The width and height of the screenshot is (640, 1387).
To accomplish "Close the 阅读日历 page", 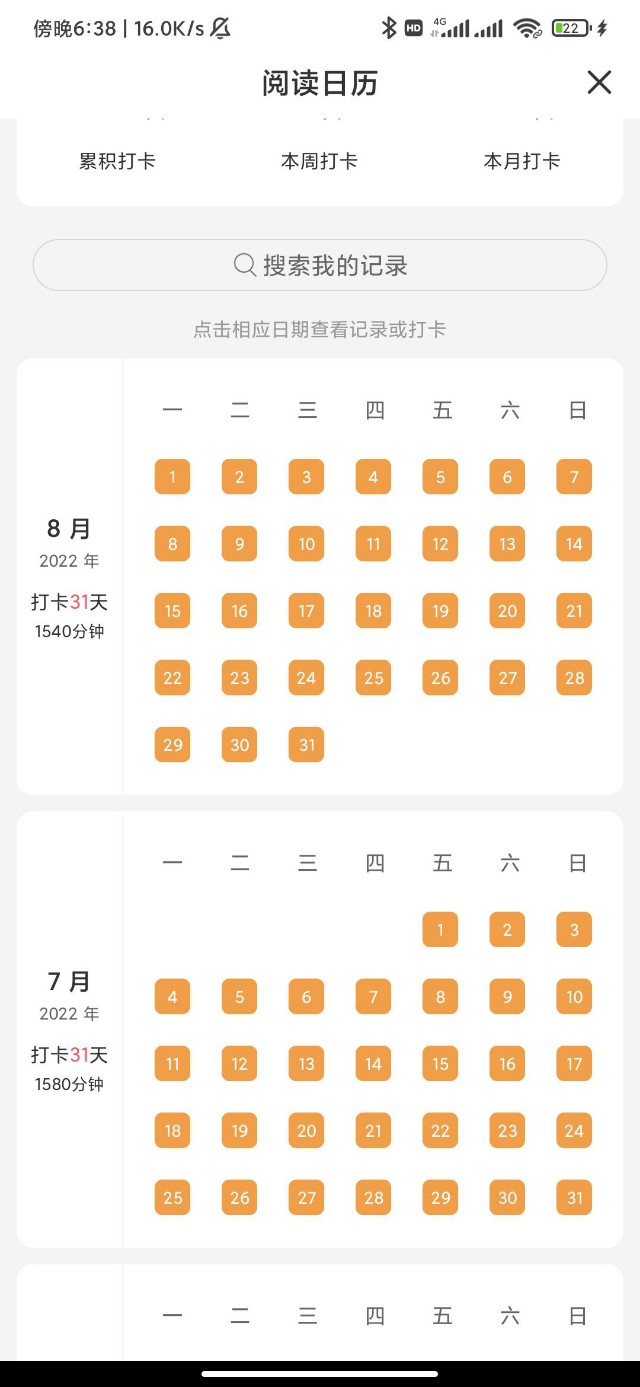I will click(x=599, y=82).
